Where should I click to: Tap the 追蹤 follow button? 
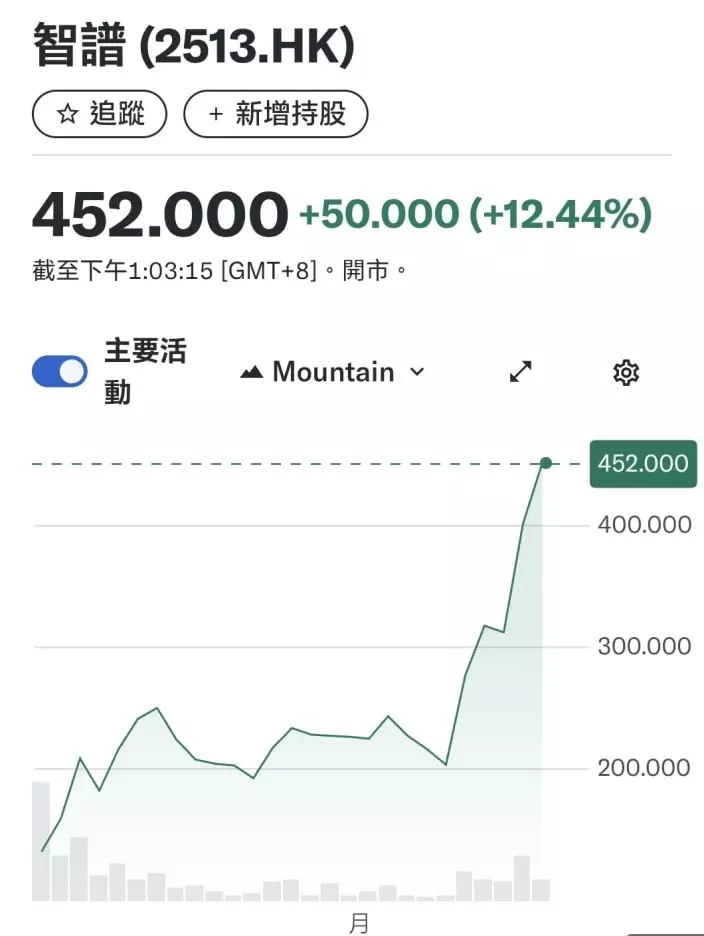point(100,114)
